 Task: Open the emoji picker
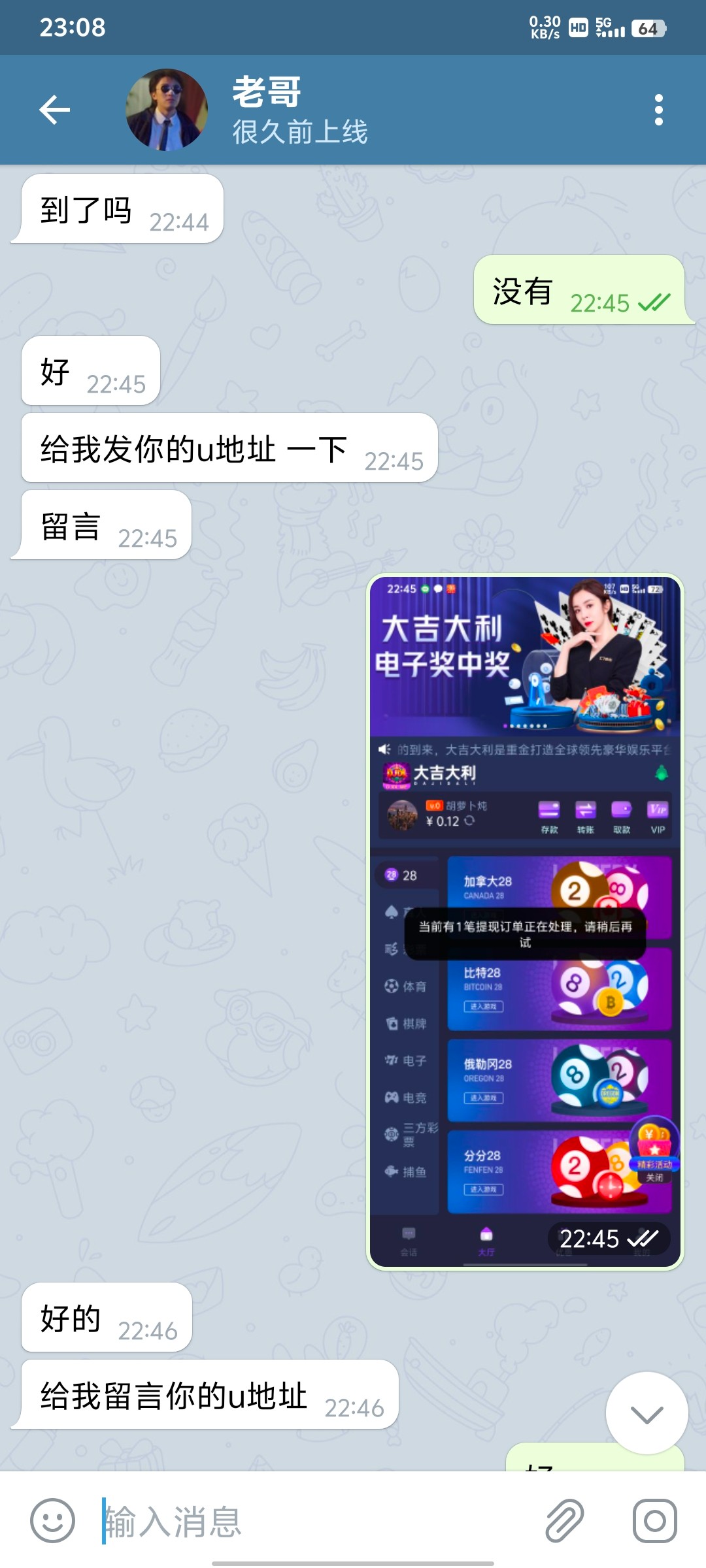click(52, 1521)
